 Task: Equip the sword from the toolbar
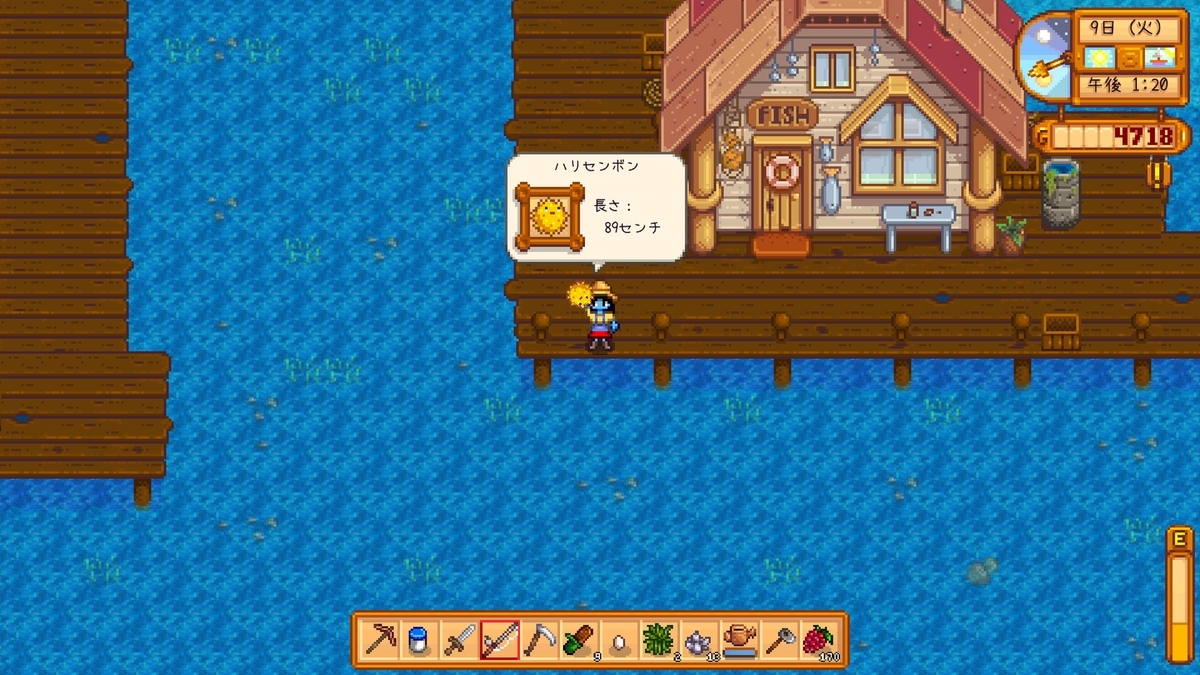point(460,640)
